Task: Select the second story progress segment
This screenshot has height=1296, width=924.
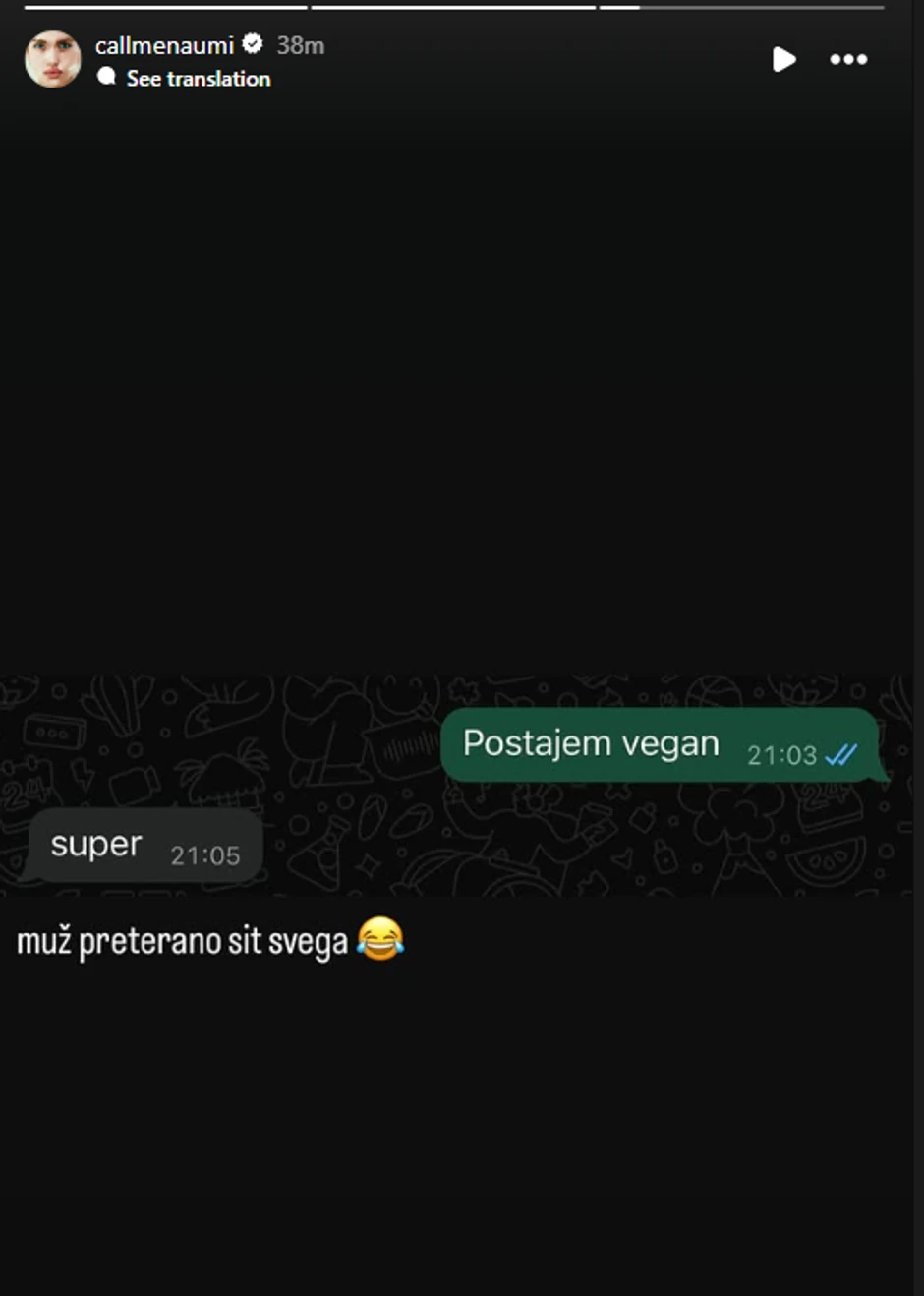Action: [452, 8]
